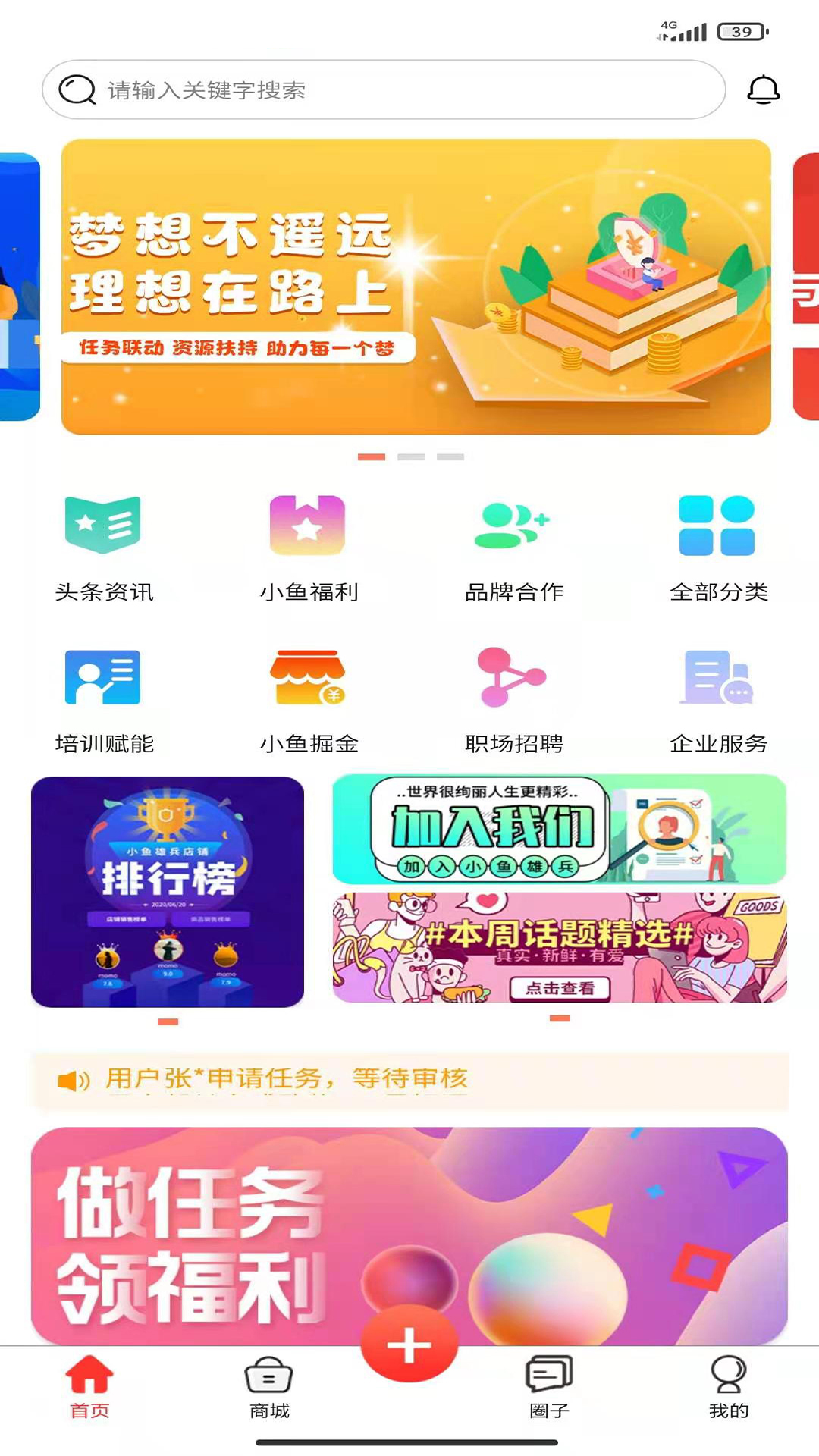
Task: Select the 首页 home tab
Action: [x=89, y=1388]
